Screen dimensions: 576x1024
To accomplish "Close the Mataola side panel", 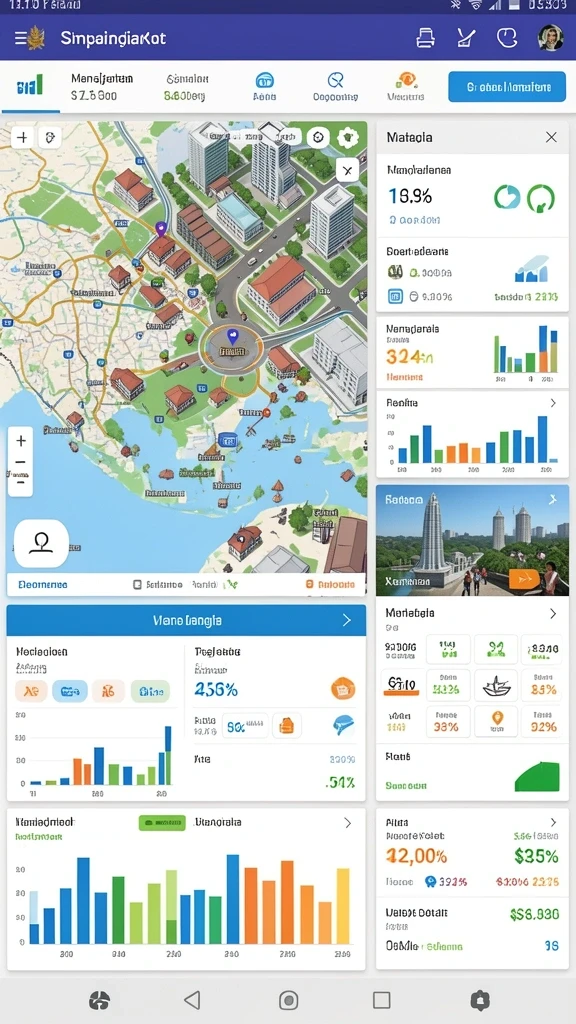I will [x=551, y=137].
